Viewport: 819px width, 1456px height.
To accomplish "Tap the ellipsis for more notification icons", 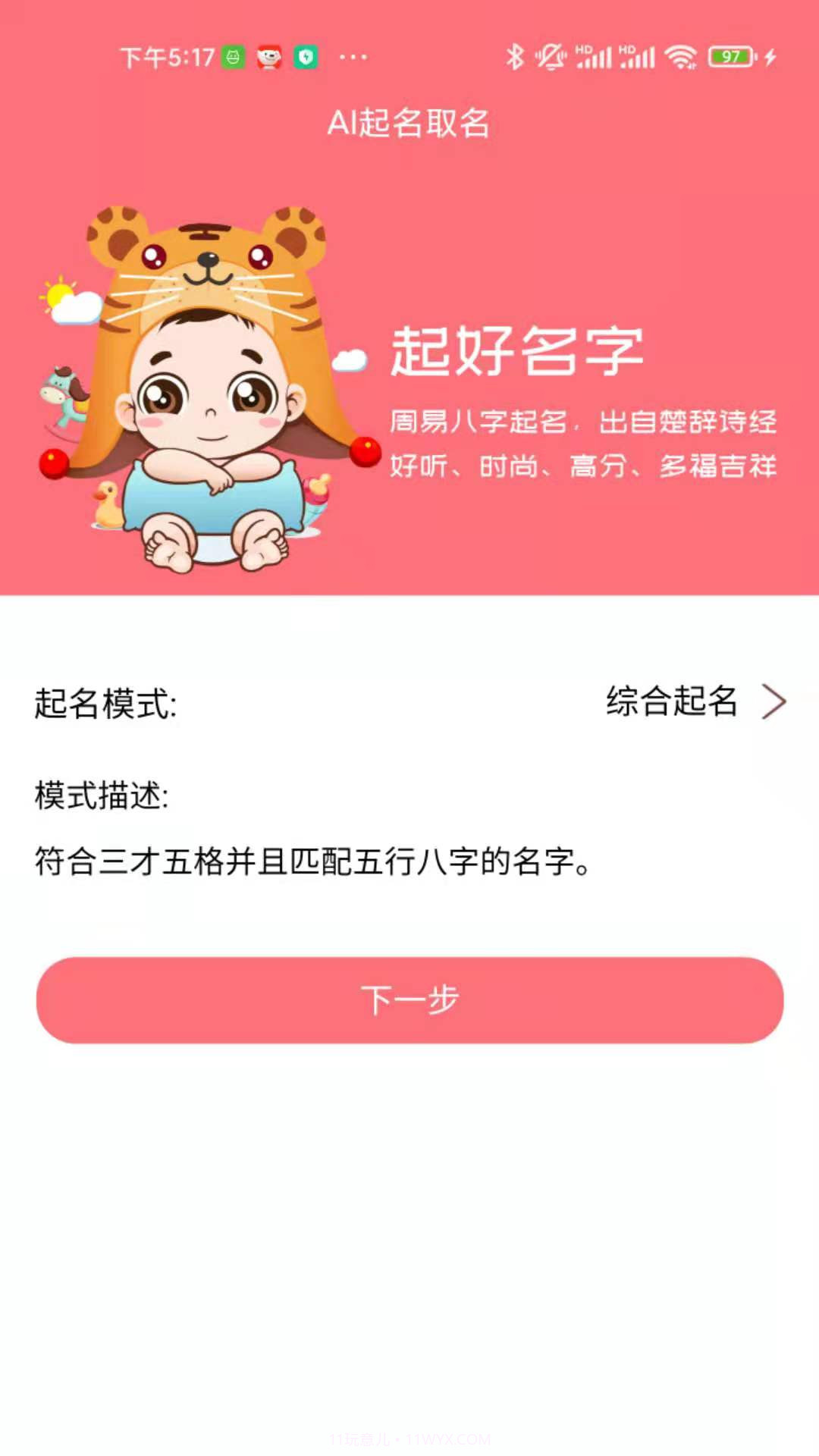I will pos(350,55).
